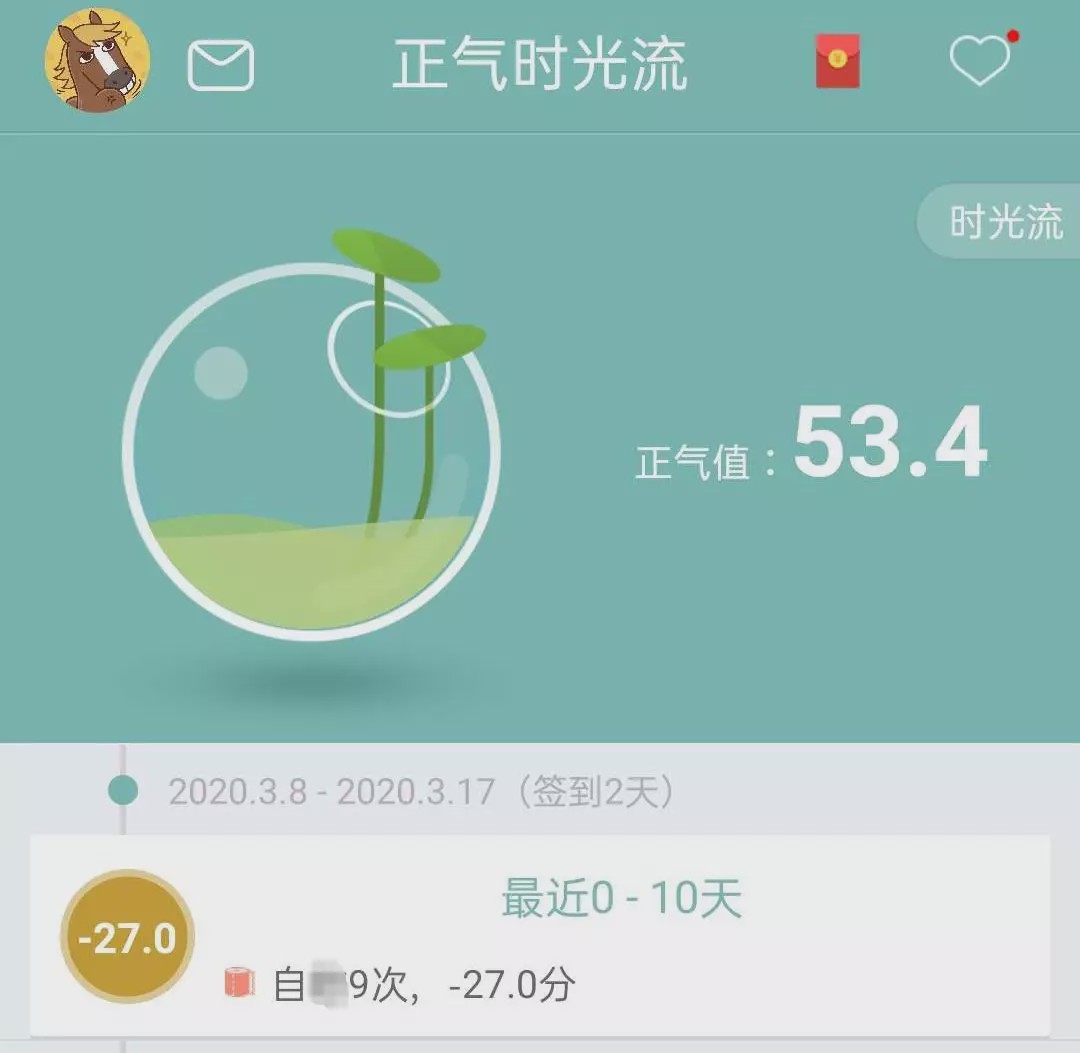Viewport: 1080px width, 1053px height.
Task: Open the horse profile avatar
Action: [x=97, y=62]
